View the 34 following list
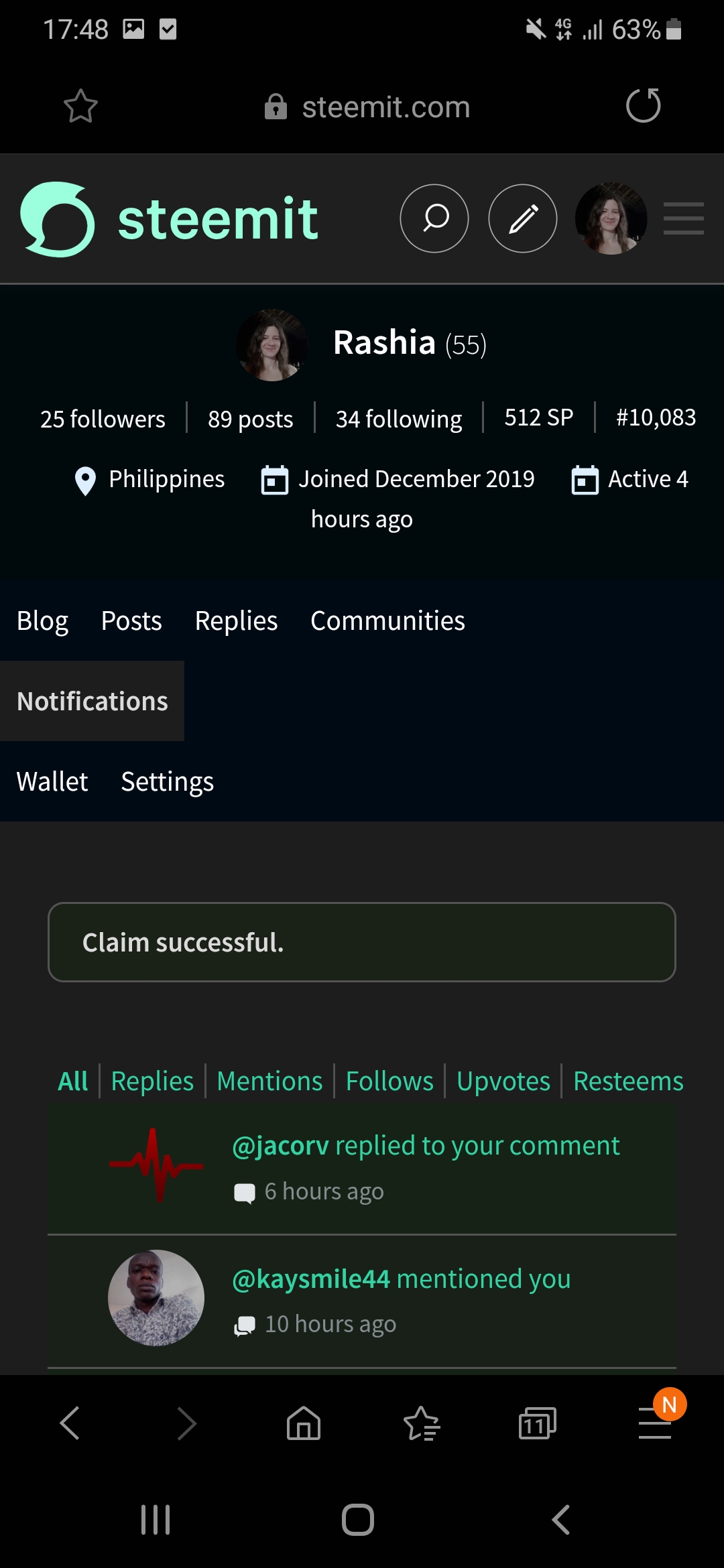Screen dimensions: 724x1568 pos(399,419)
